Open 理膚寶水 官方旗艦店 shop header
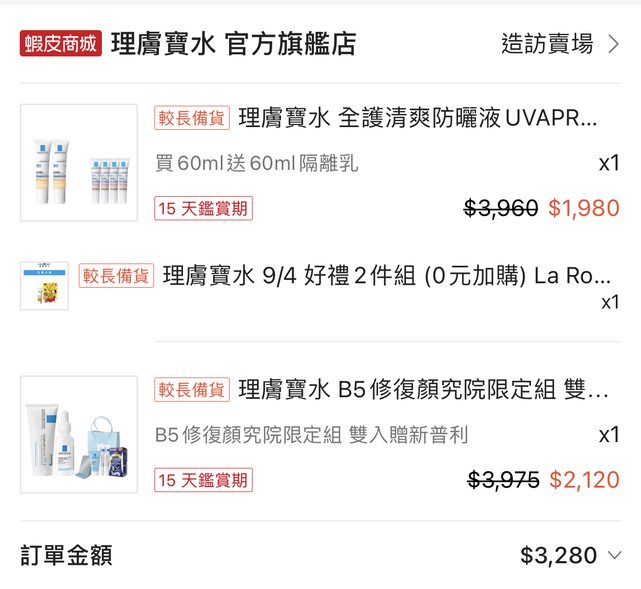Screen dimensions: 641x589 click(232, 44)
